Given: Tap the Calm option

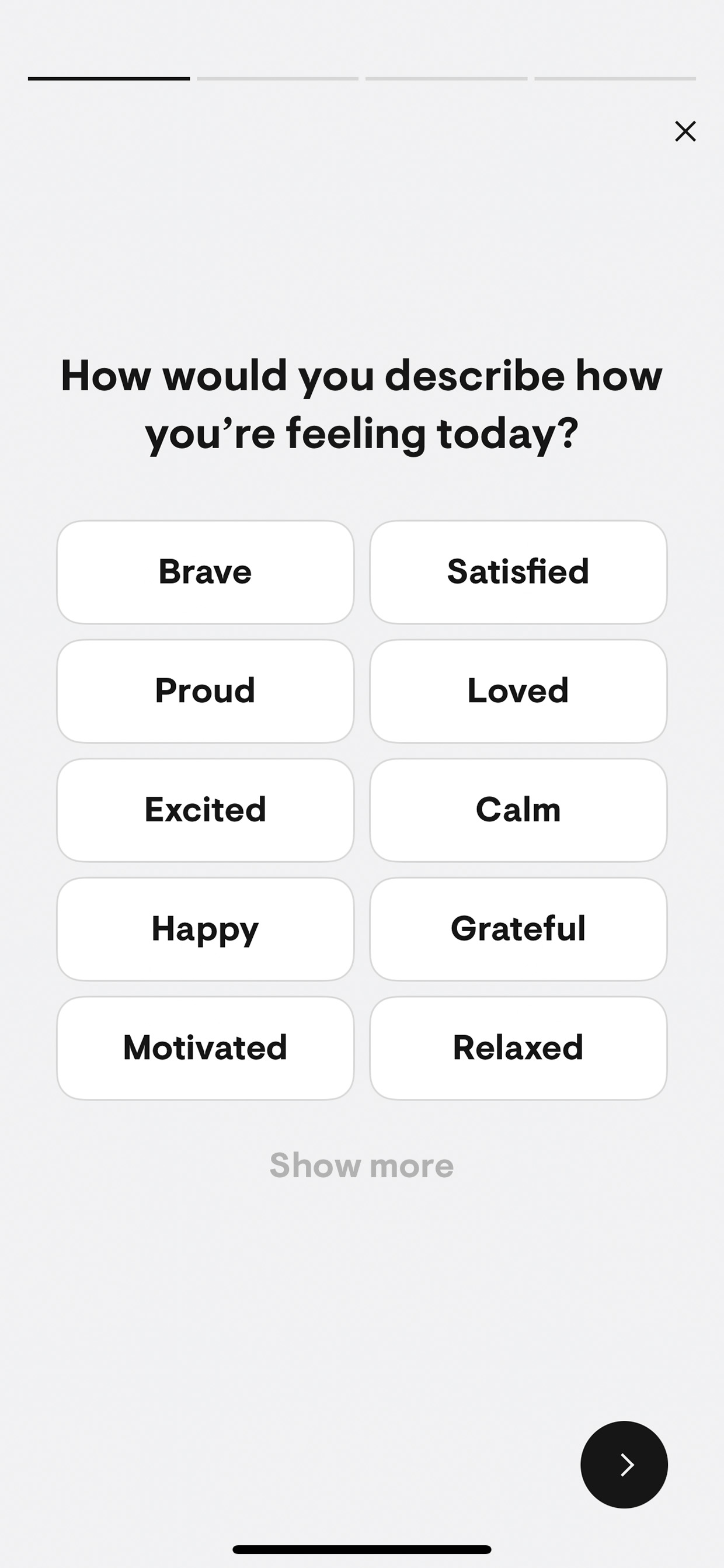Looking at the screenshot, I should [x=518, y=810].
